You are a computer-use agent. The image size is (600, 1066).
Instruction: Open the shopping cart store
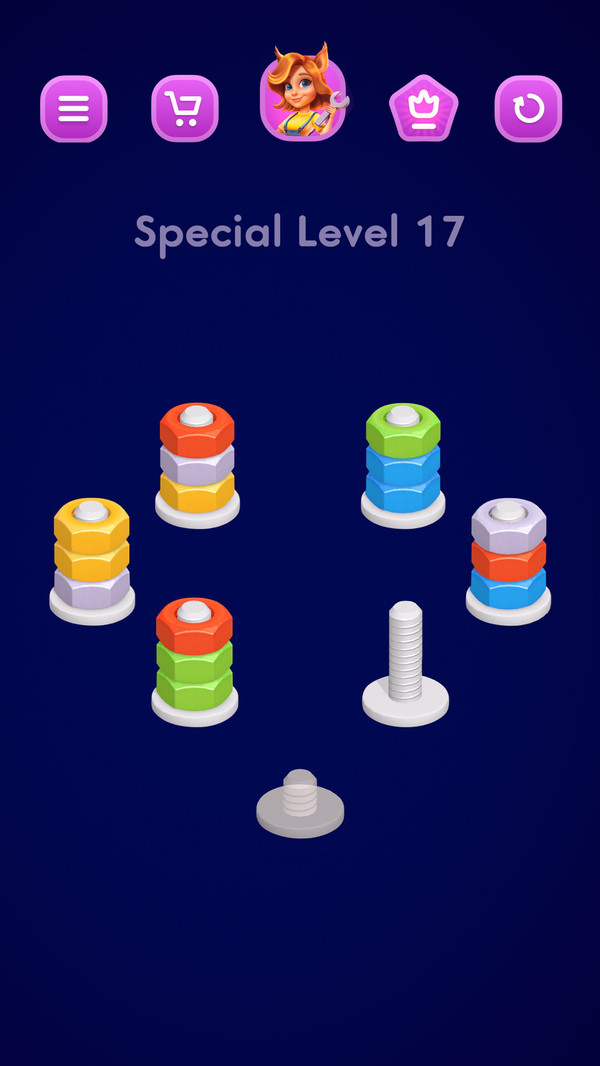point(185,109)
